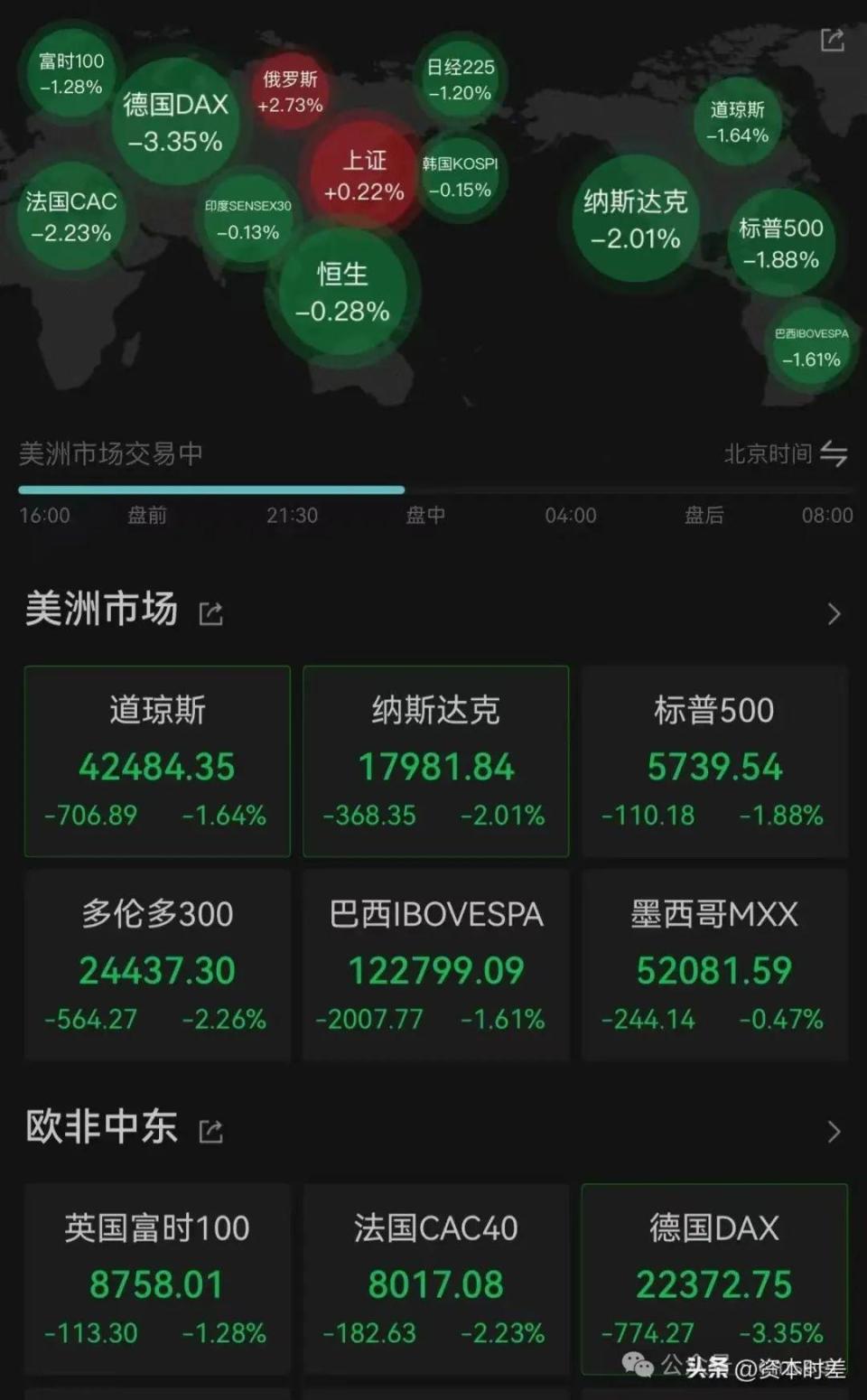Click the trading session progress bar
Screen dimensions: 867x1400
433,490
